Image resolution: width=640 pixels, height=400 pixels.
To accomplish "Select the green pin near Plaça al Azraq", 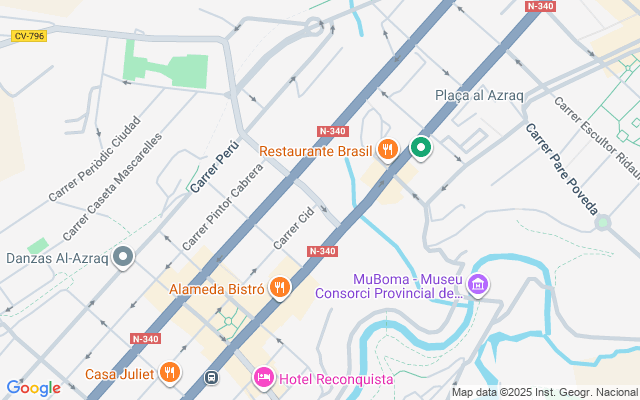I will 421,149.
